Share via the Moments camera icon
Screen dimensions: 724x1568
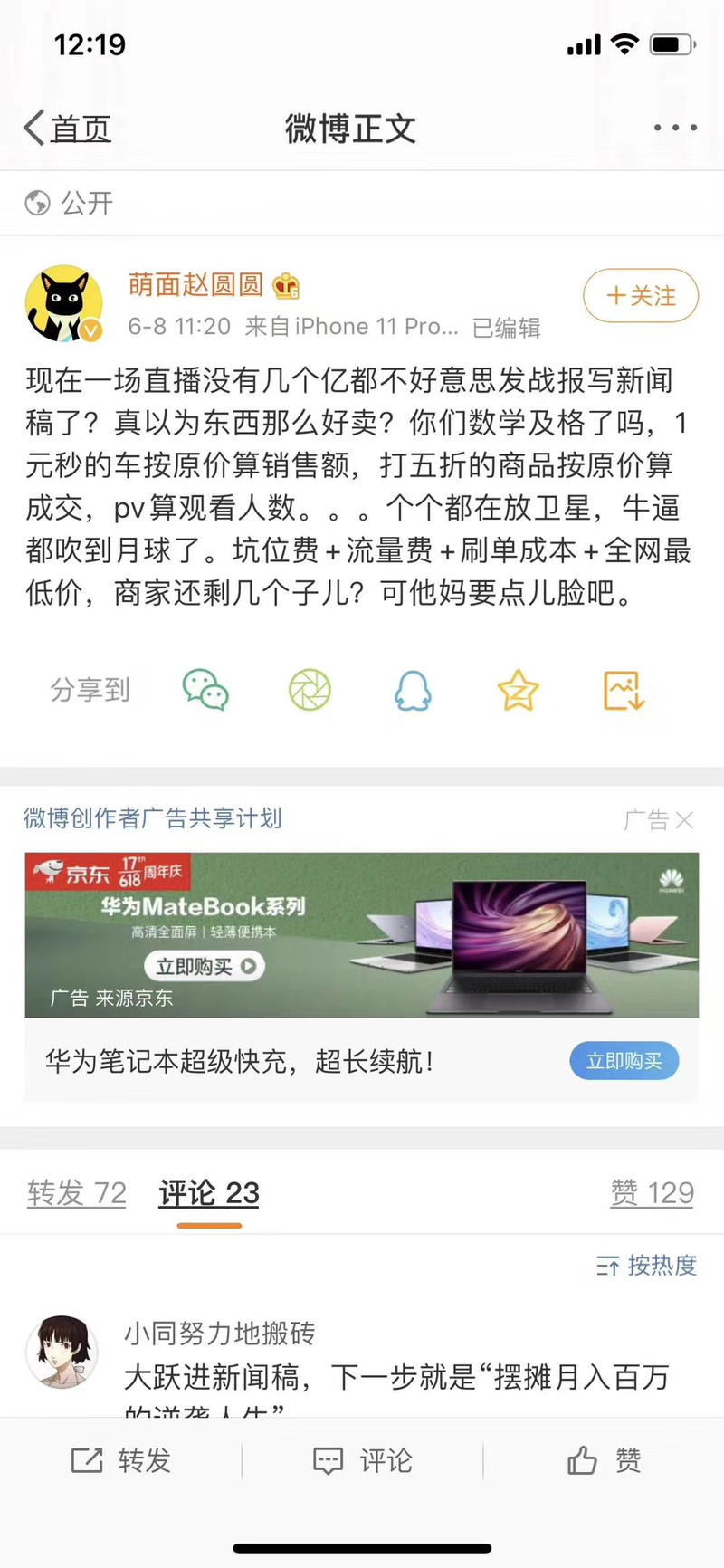309,690
